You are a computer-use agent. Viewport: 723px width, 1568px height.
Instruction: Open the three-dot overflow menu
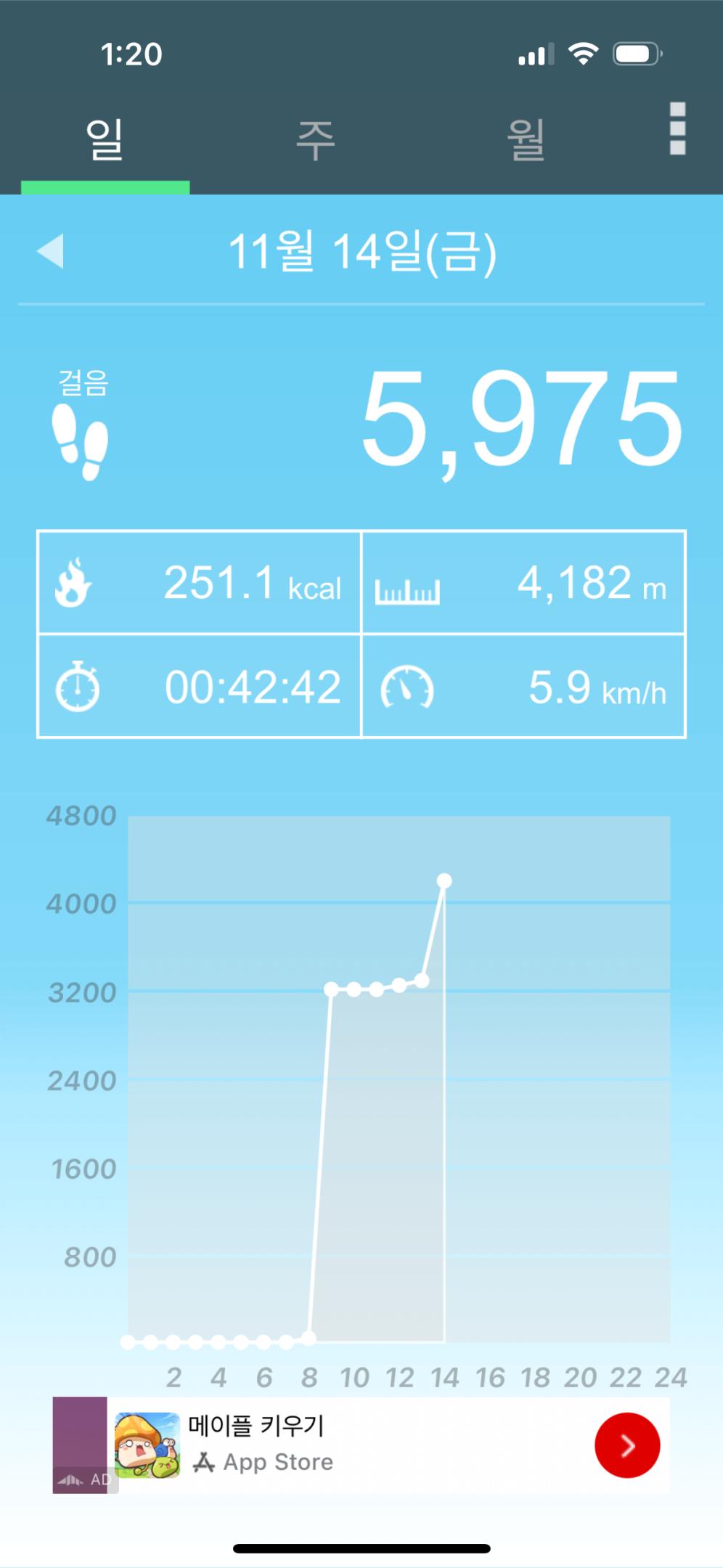[x=677, y=128]
